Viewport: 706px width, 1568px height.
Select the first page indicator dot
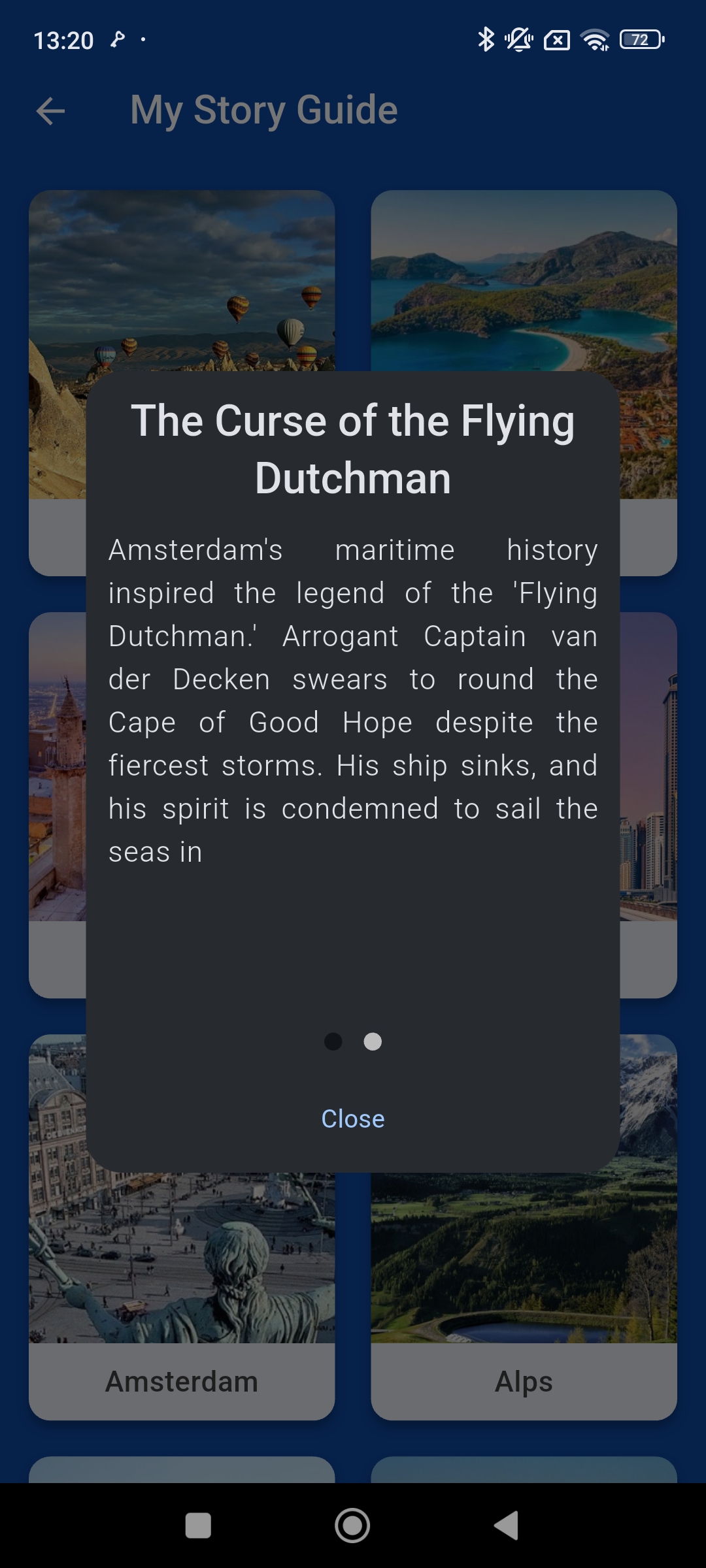(333, 1042)
